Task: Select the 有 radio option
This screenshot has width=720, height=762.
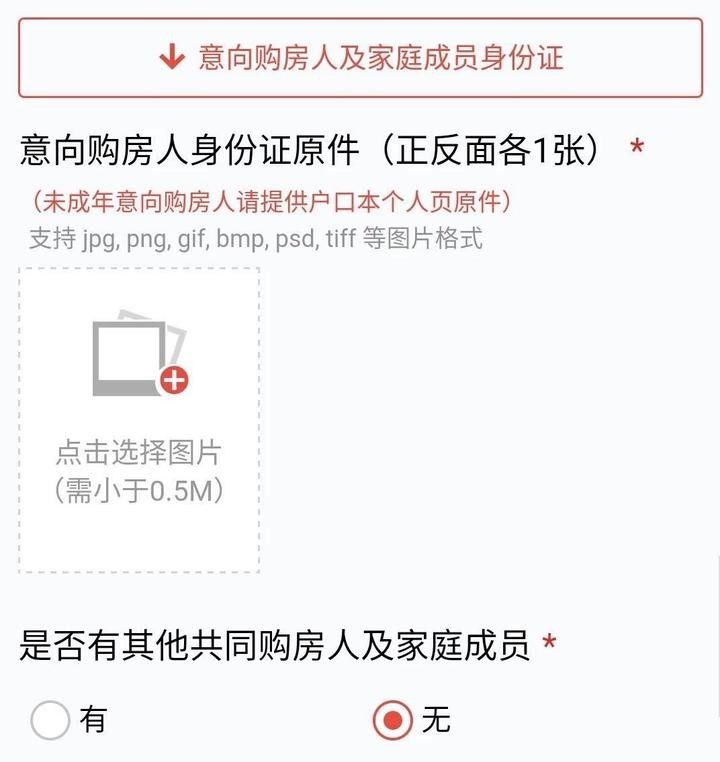Action: (50, 719)
